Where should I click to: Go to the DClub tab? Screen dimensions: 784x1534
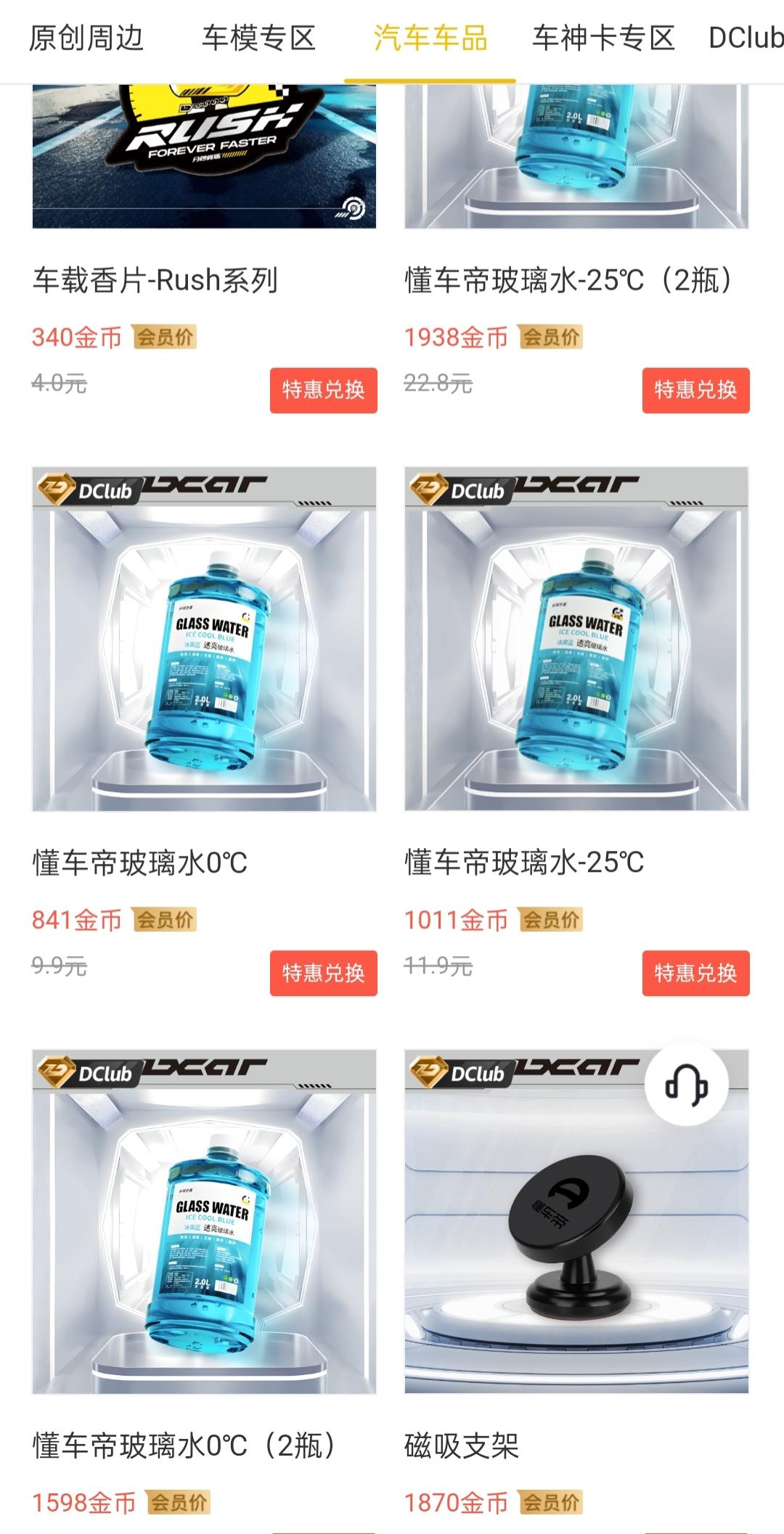point(746,38)
